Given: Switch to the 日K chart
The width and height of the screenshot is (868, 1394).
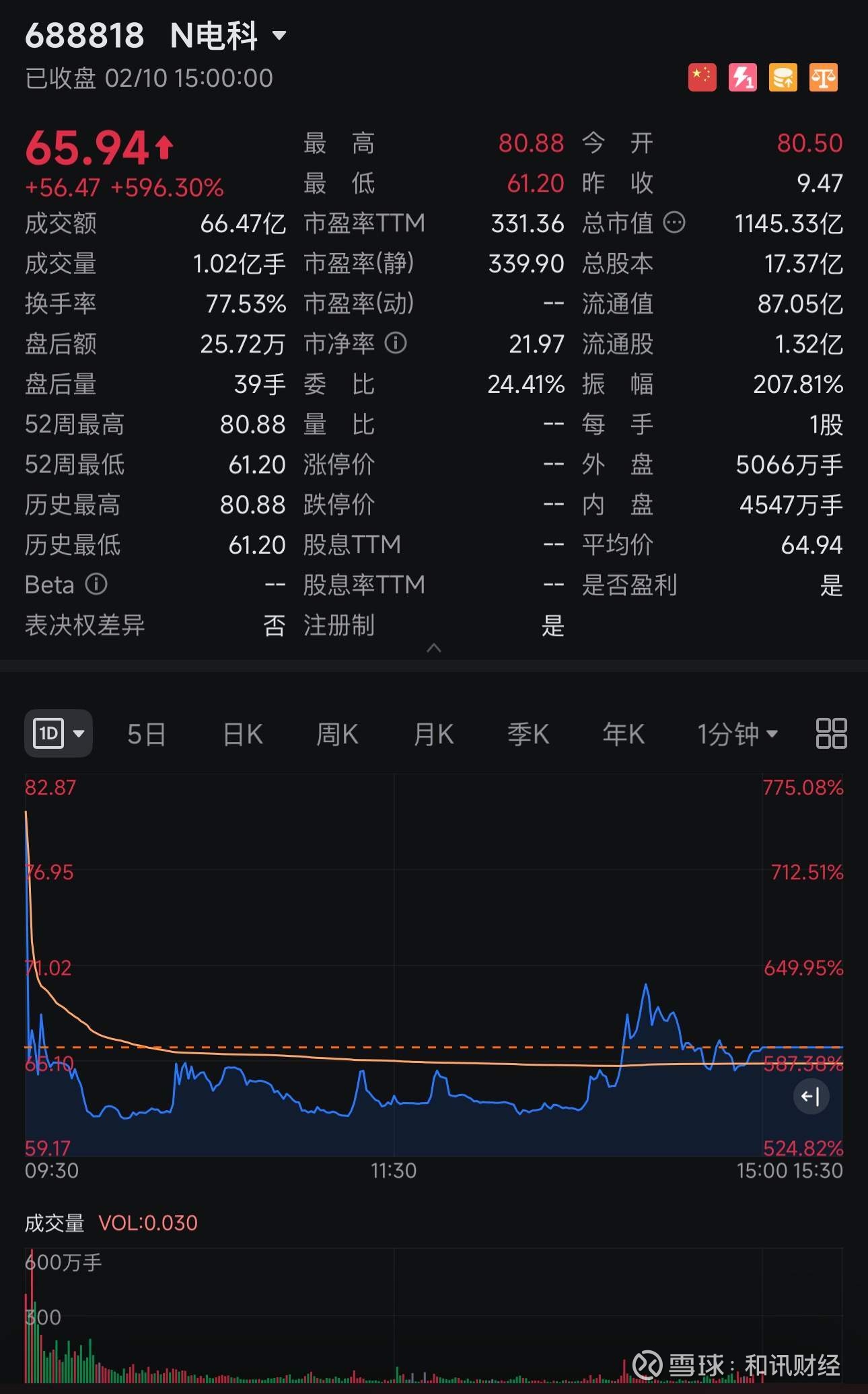Looking at the screenshot, I should pyautogui.click(x=242, y=734).
